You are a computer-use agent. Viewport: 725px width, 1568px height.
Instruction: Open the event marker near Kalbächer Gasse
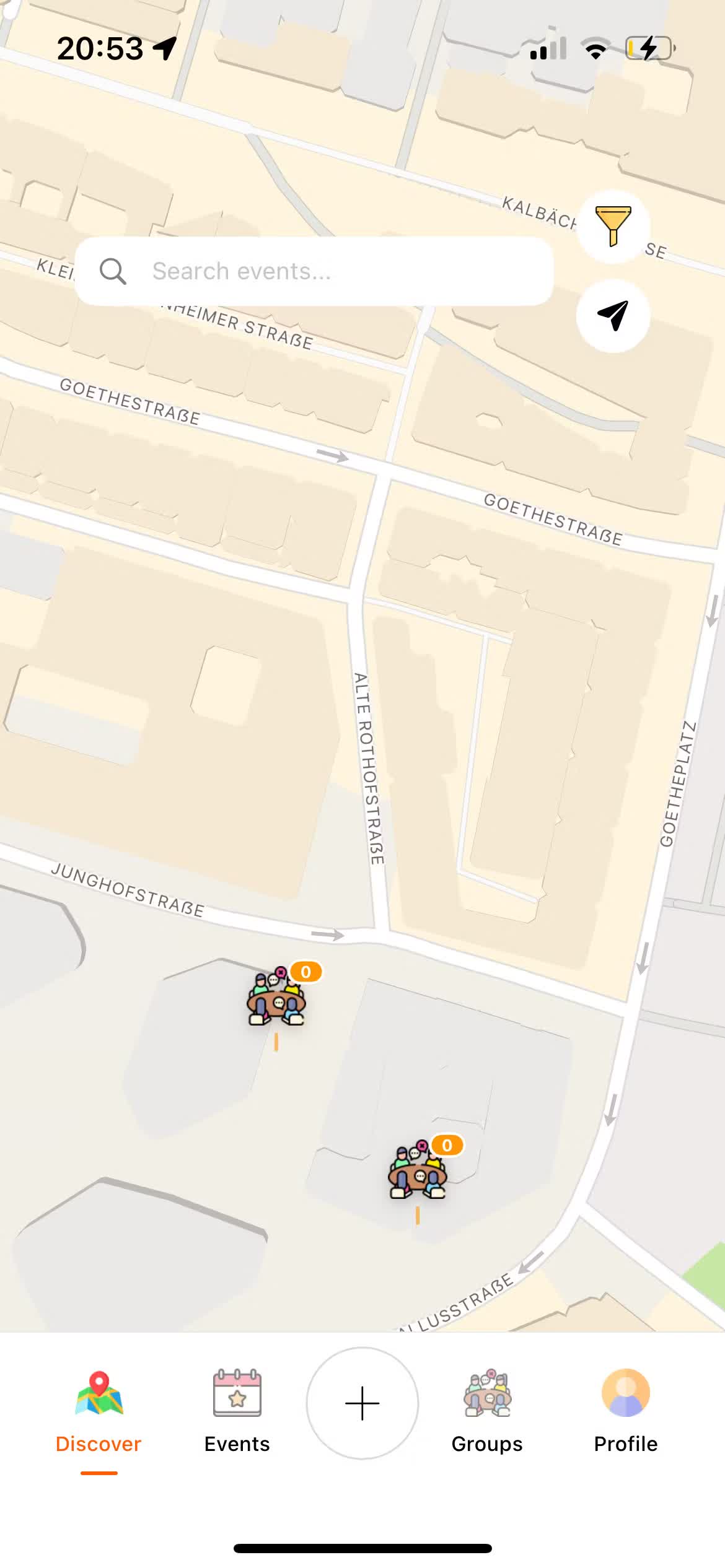(x=418, y=1170)
